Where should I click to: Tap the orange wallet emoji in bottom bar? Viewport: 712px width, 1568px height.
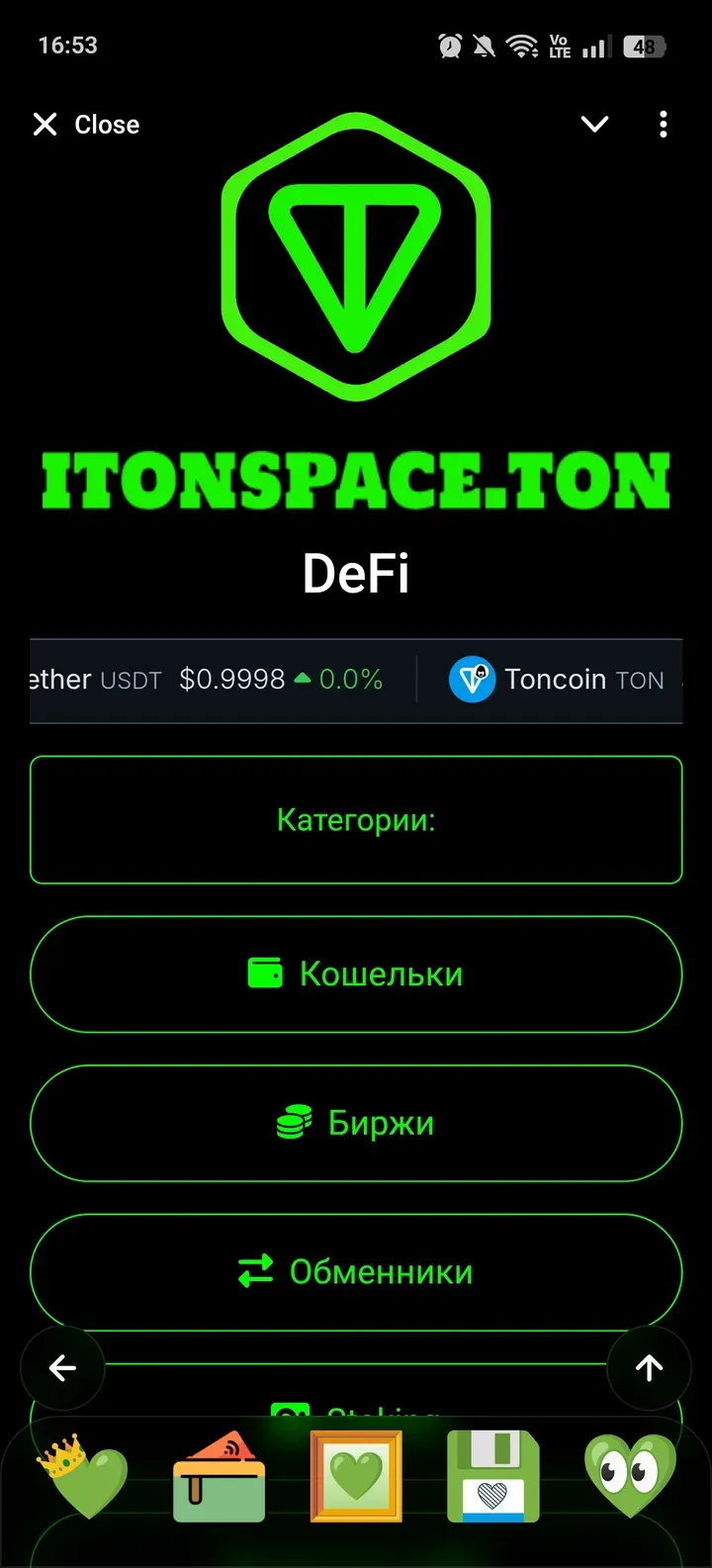(x=220, y=1475)
